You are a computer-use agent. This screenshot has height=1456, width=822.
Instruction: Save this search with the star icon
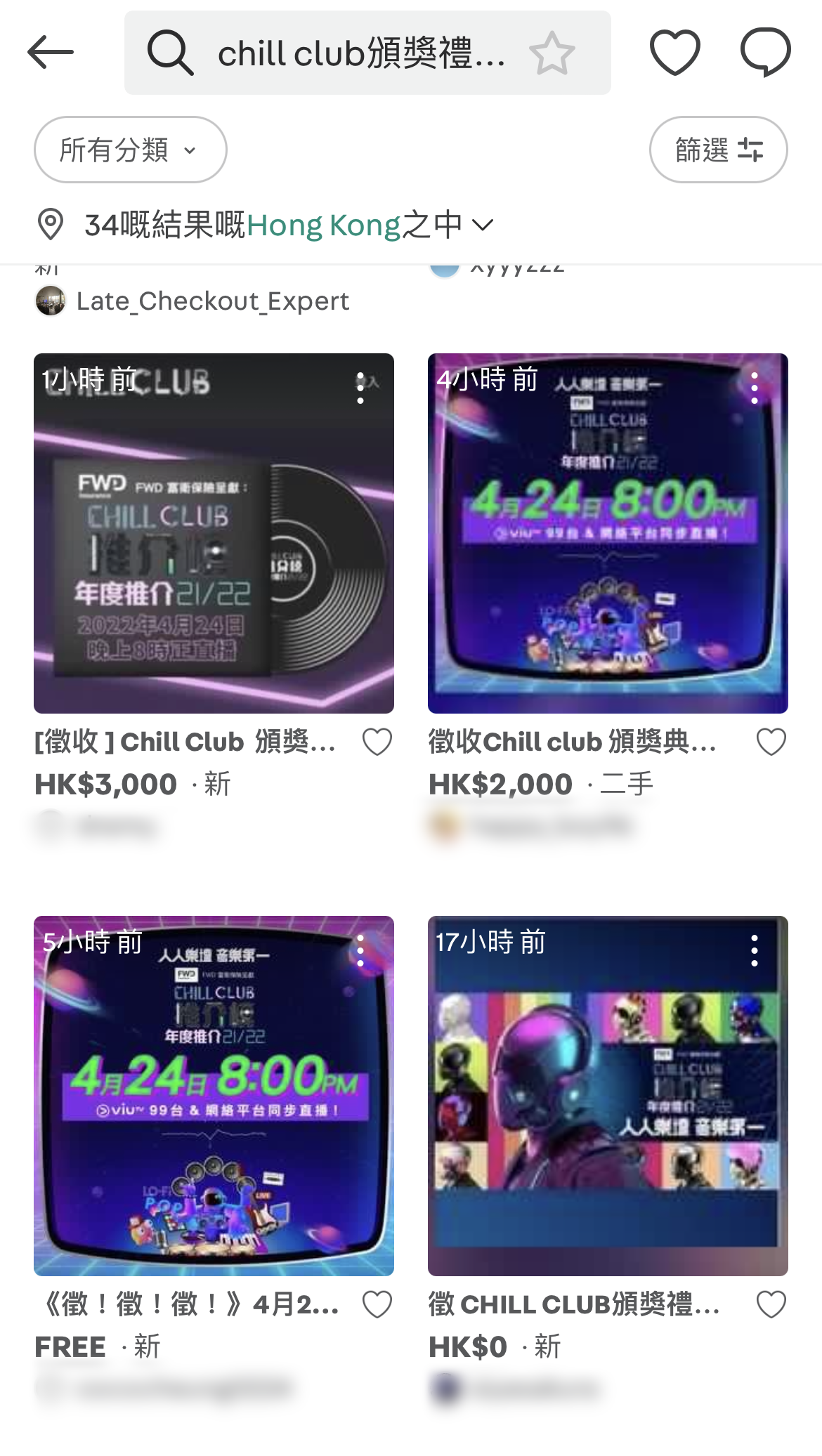552,53
